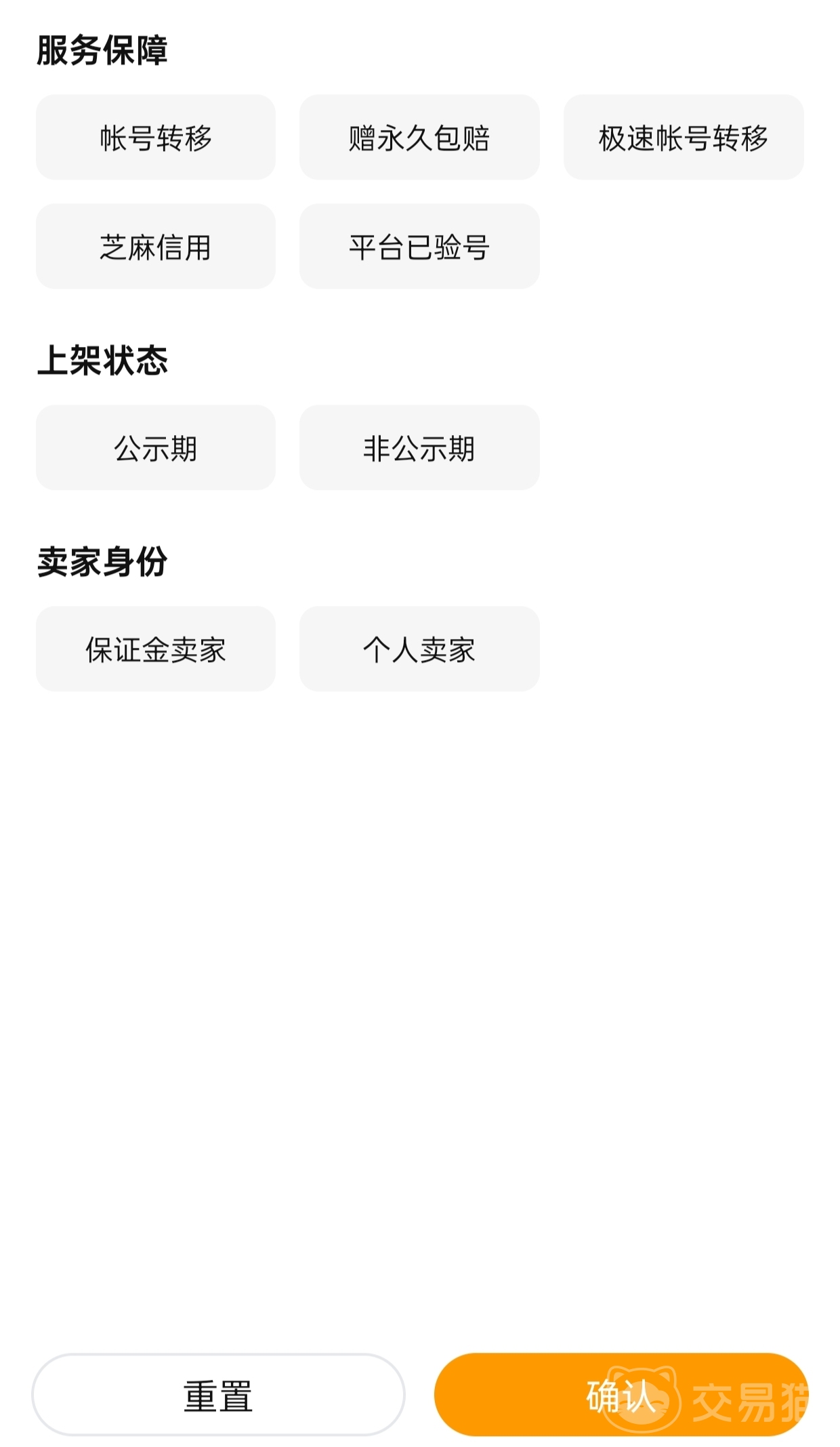Filter by 个人卖家 seller type
This screenshot has width=840, height=1447.
coord(419,649)
